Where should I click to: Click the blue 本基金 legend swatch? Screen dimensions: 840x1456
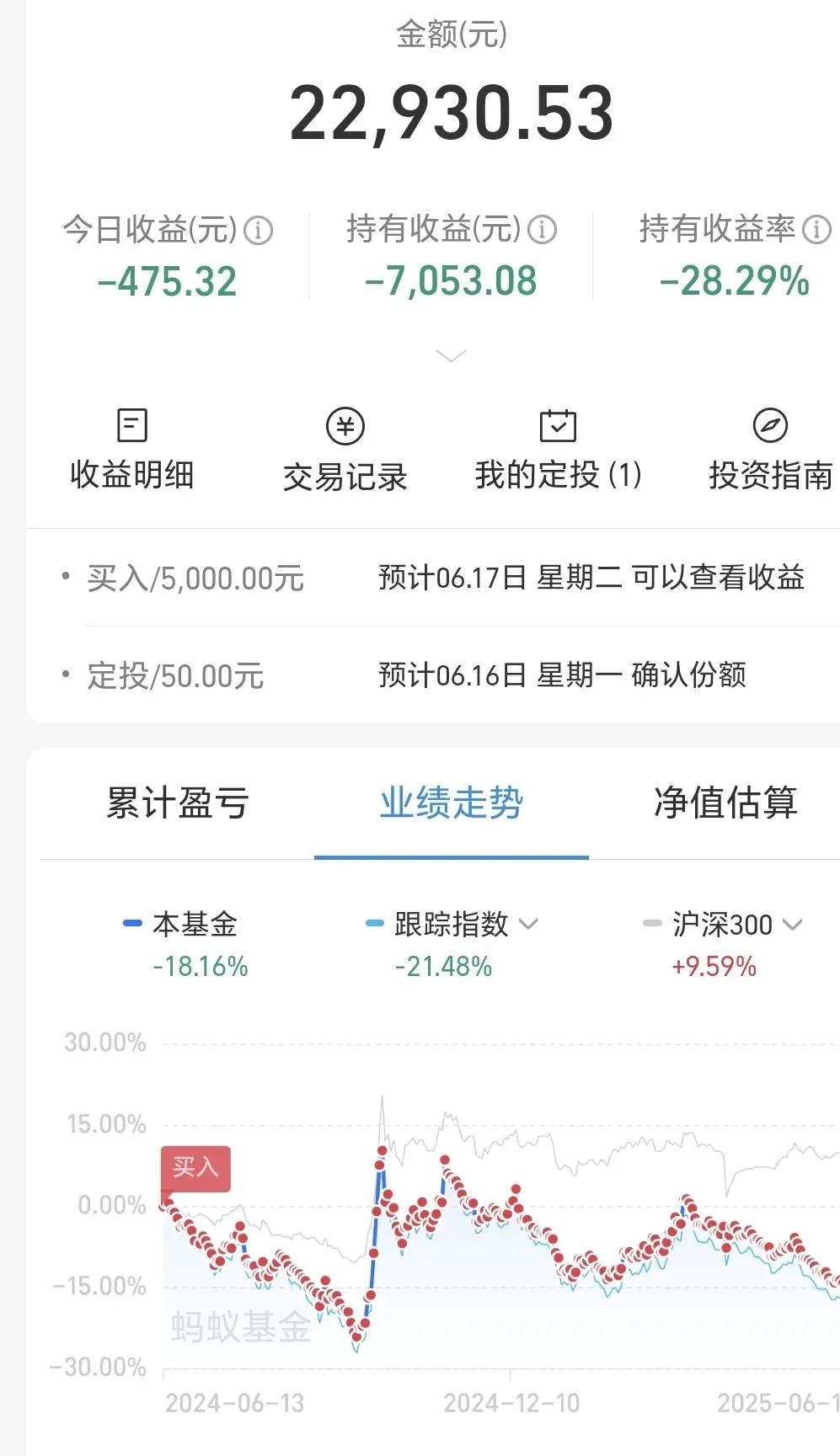tap(132, 924)
